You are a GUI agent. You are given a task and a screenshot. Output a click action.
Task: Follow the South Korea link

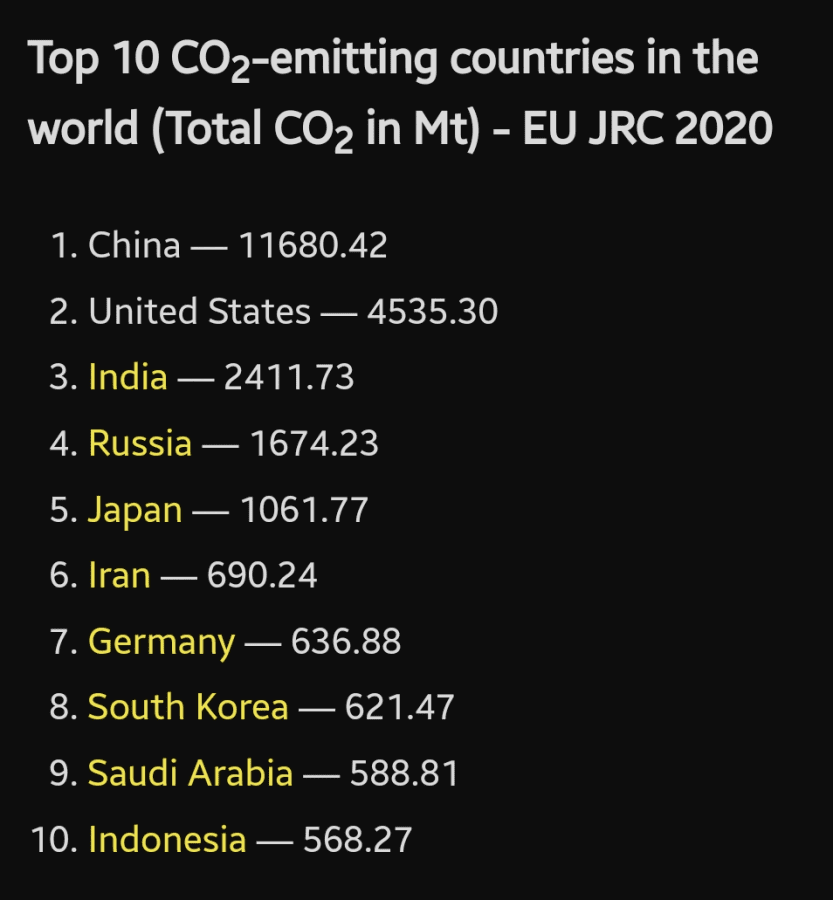(188, 707)
